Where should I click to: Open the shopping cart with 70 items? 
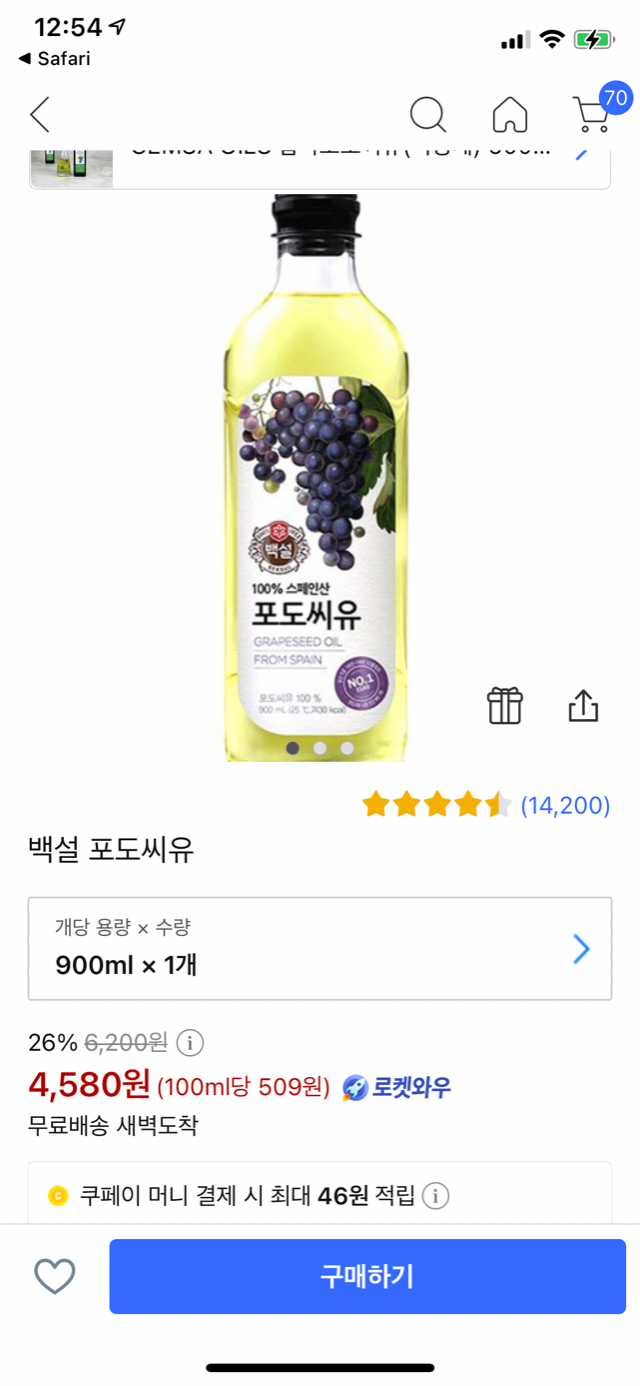point(594,113)
